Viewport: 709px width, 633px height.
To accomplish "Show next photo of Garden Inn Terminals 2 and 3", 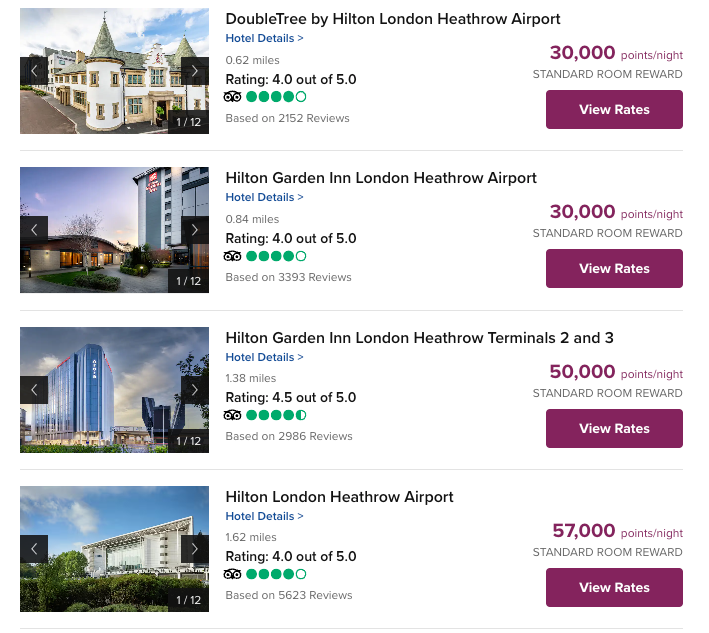I will 195,390.
